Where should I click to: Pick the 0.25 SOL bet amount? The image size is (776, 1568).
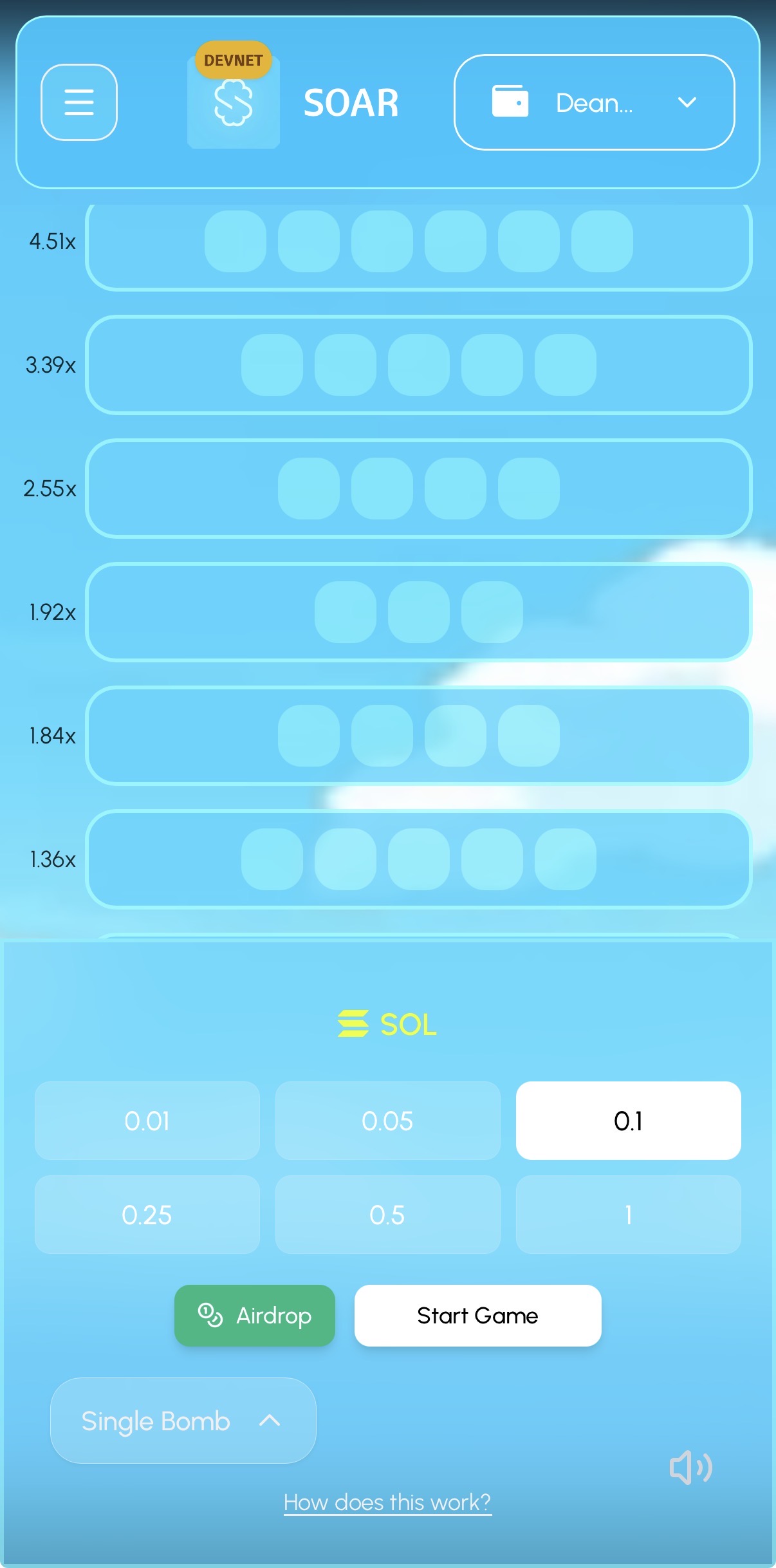click(x=147, y=1215)
